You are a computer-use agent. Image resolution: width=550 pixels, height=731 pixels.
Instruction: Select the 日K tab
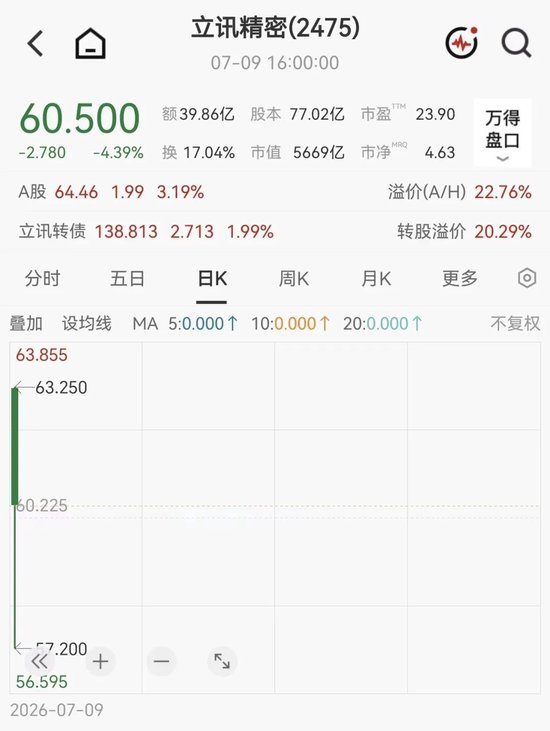pos(212,279)
